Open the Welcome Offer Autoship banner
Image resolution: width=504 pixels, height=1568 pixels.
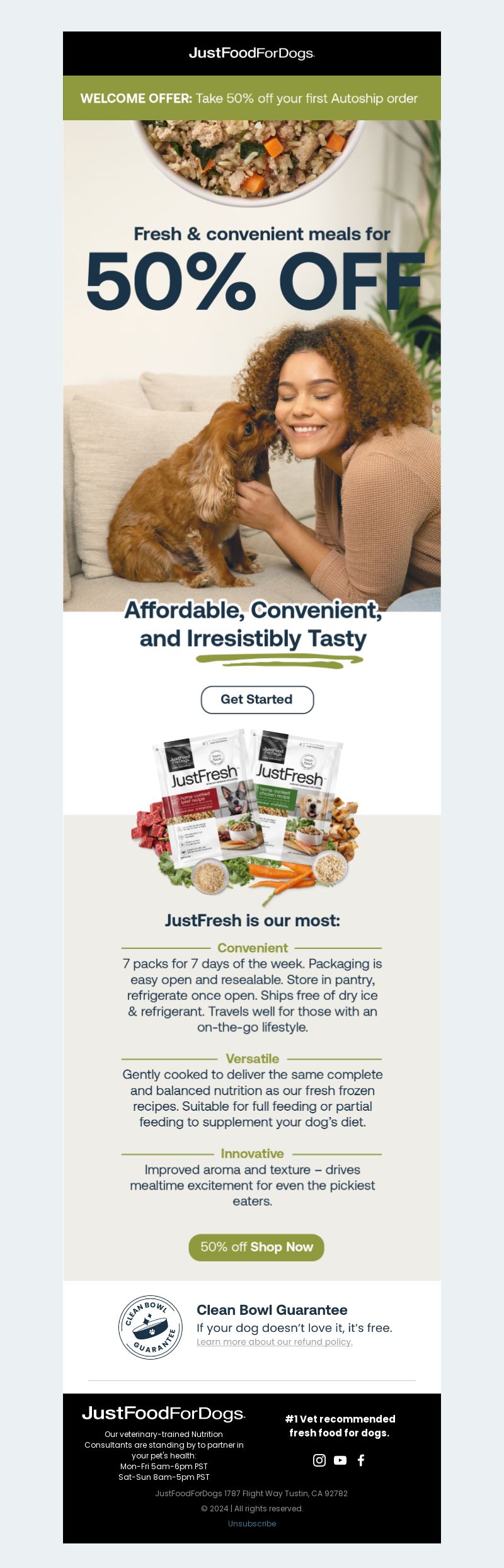pos(252,98)
